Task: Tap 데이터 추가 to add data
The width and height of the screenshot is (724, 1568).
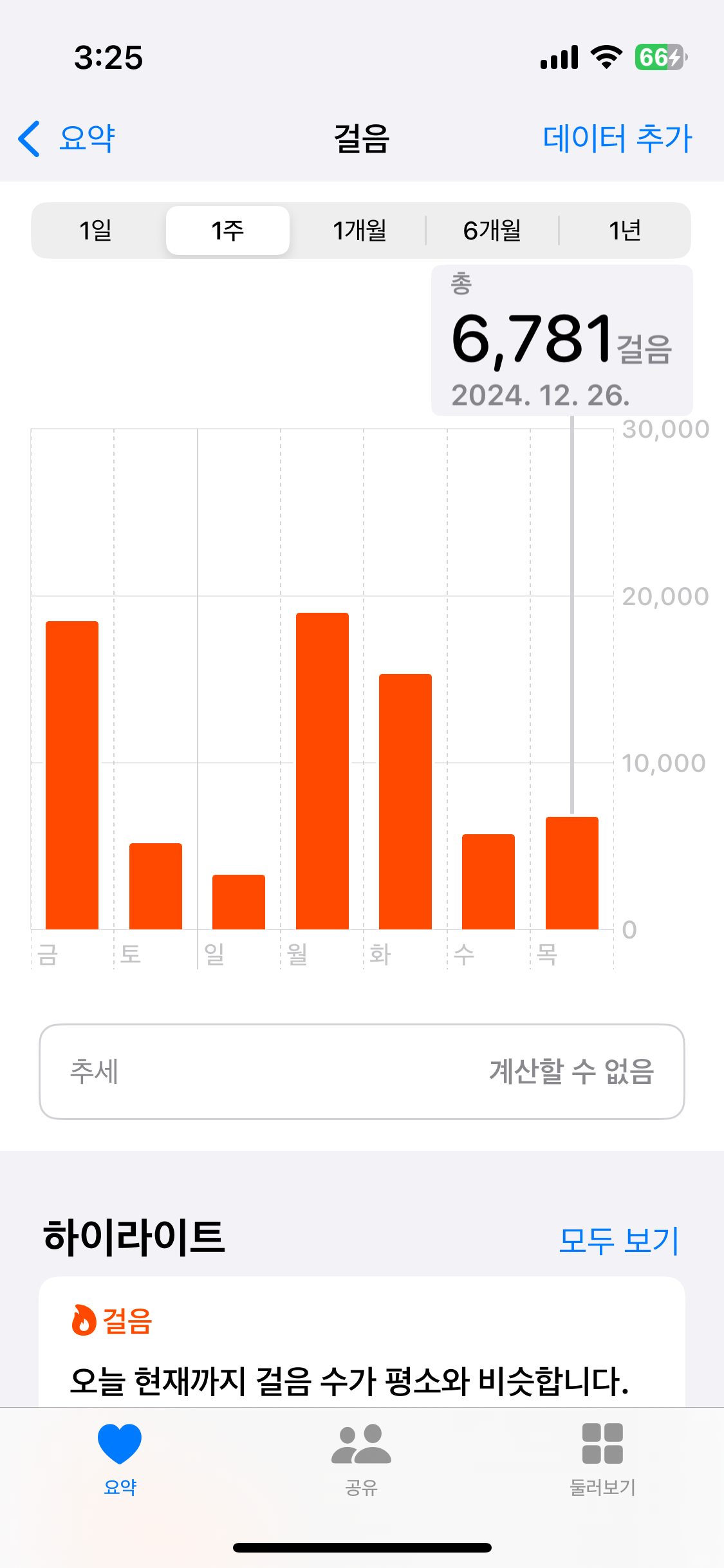Action: click(x=617, y=138)
